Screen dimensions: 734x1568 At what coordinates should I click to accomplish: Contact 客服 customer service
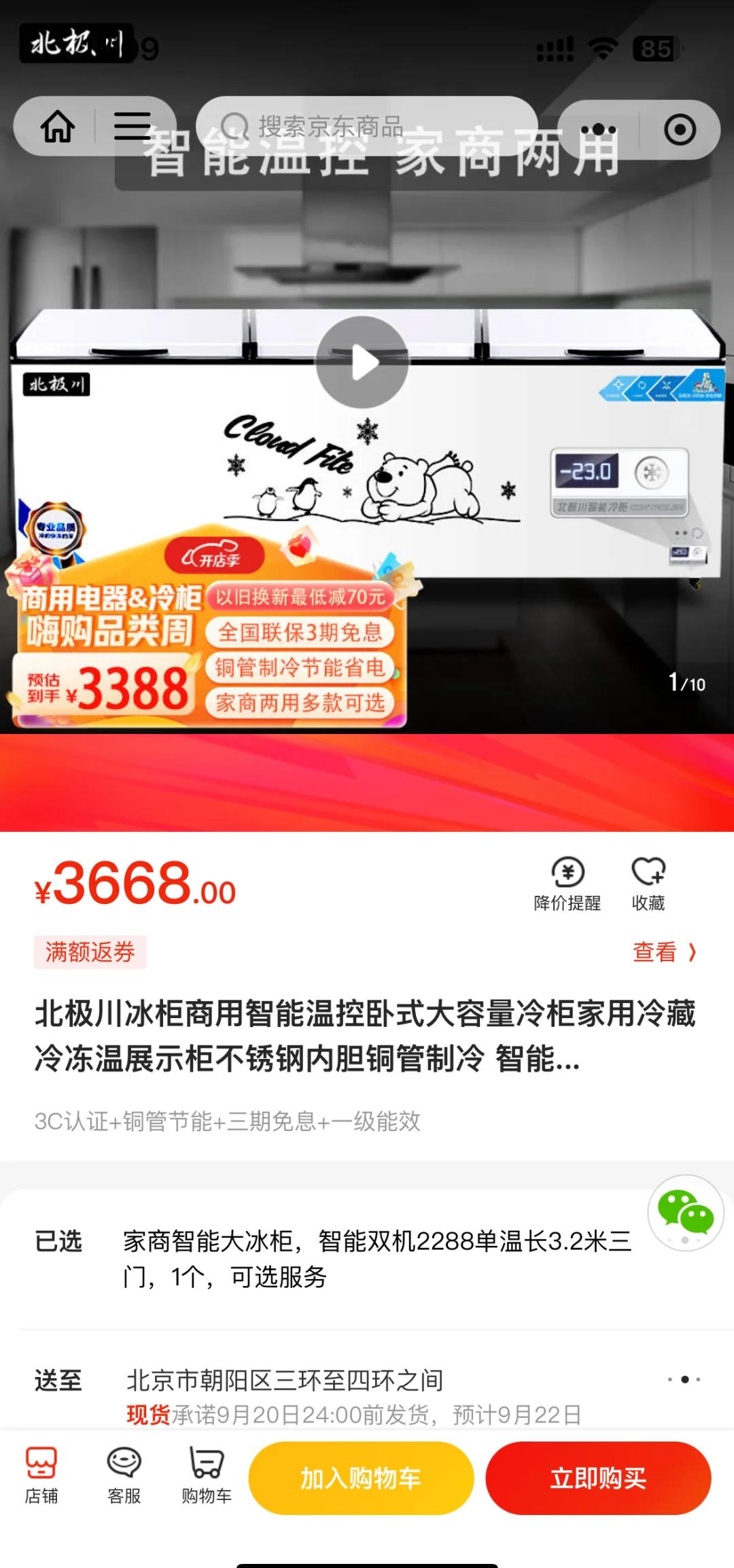click(124, 1476)
